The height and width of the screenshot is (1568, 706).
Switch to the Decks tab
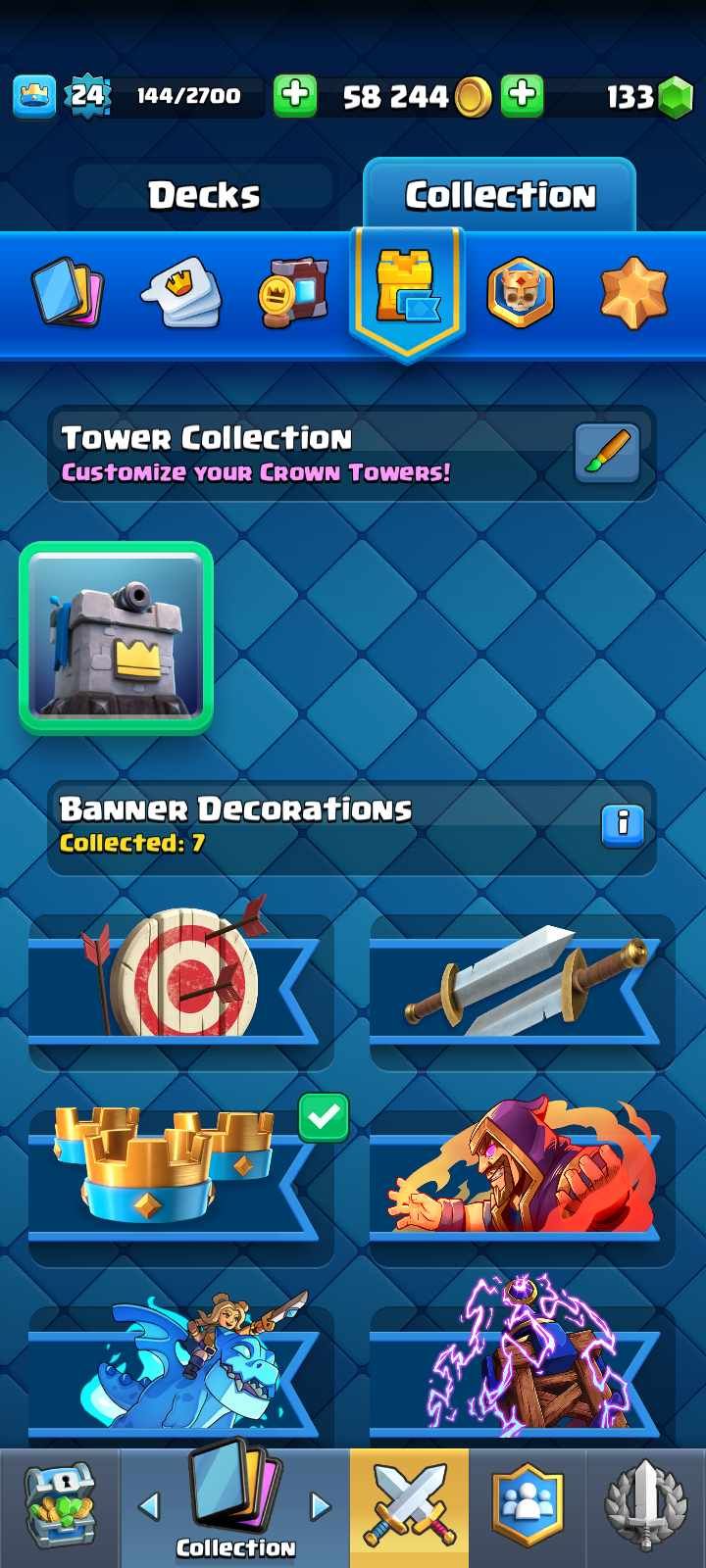point(204,195)
